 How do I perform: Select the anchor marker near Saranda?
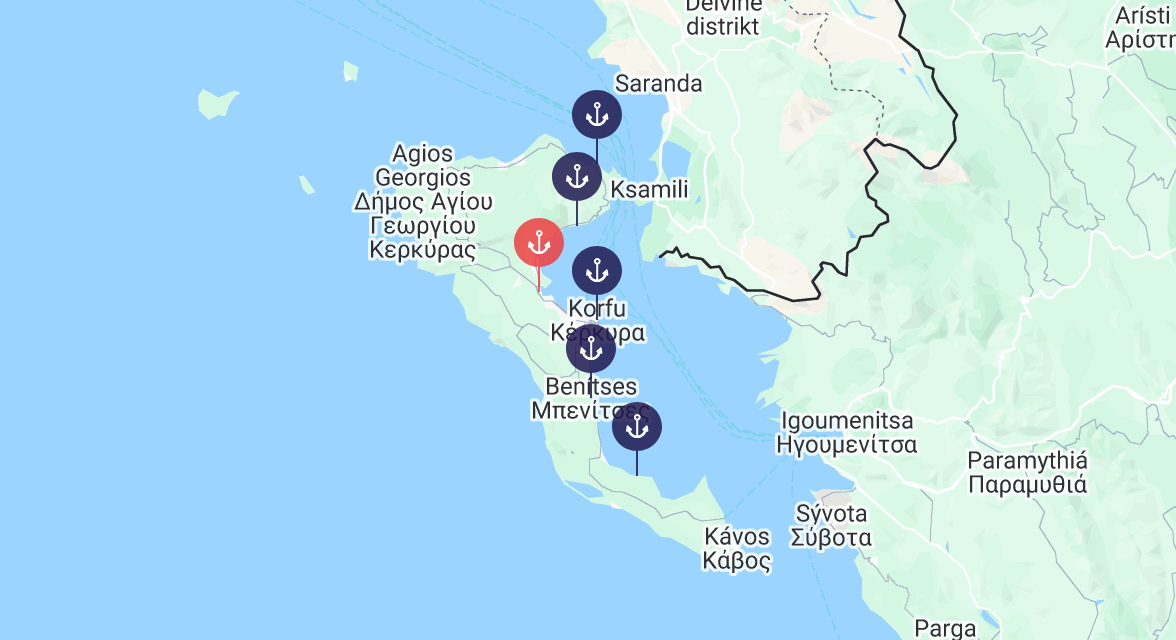point(597,115)
